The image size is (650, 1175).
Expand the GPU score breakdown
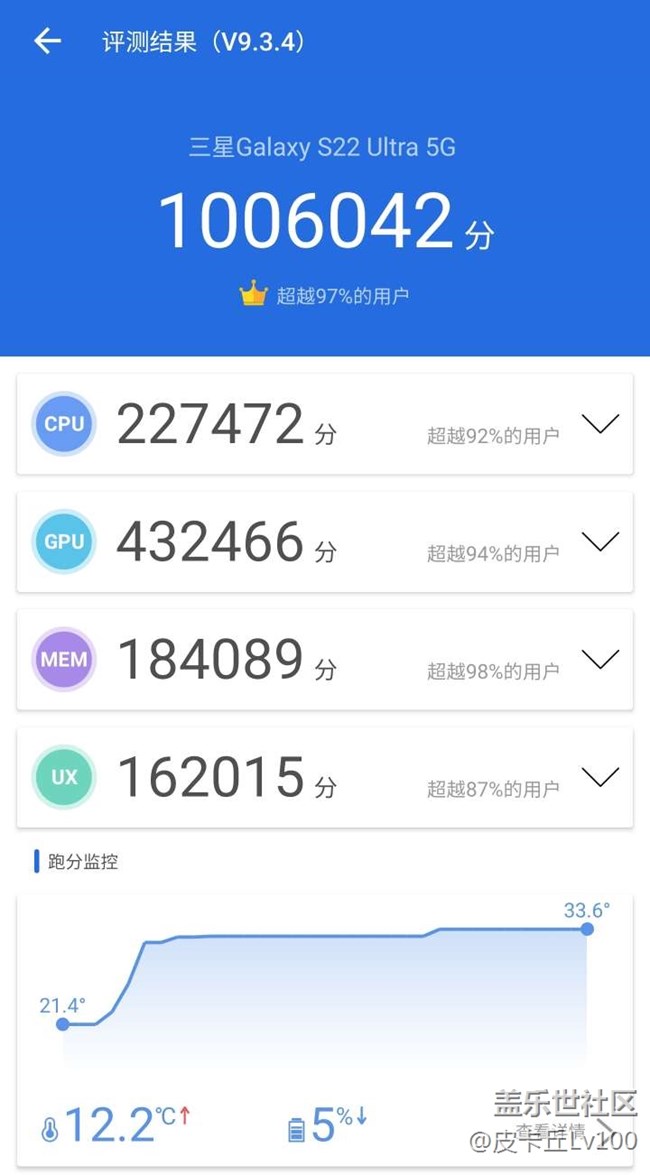(601, 541)
